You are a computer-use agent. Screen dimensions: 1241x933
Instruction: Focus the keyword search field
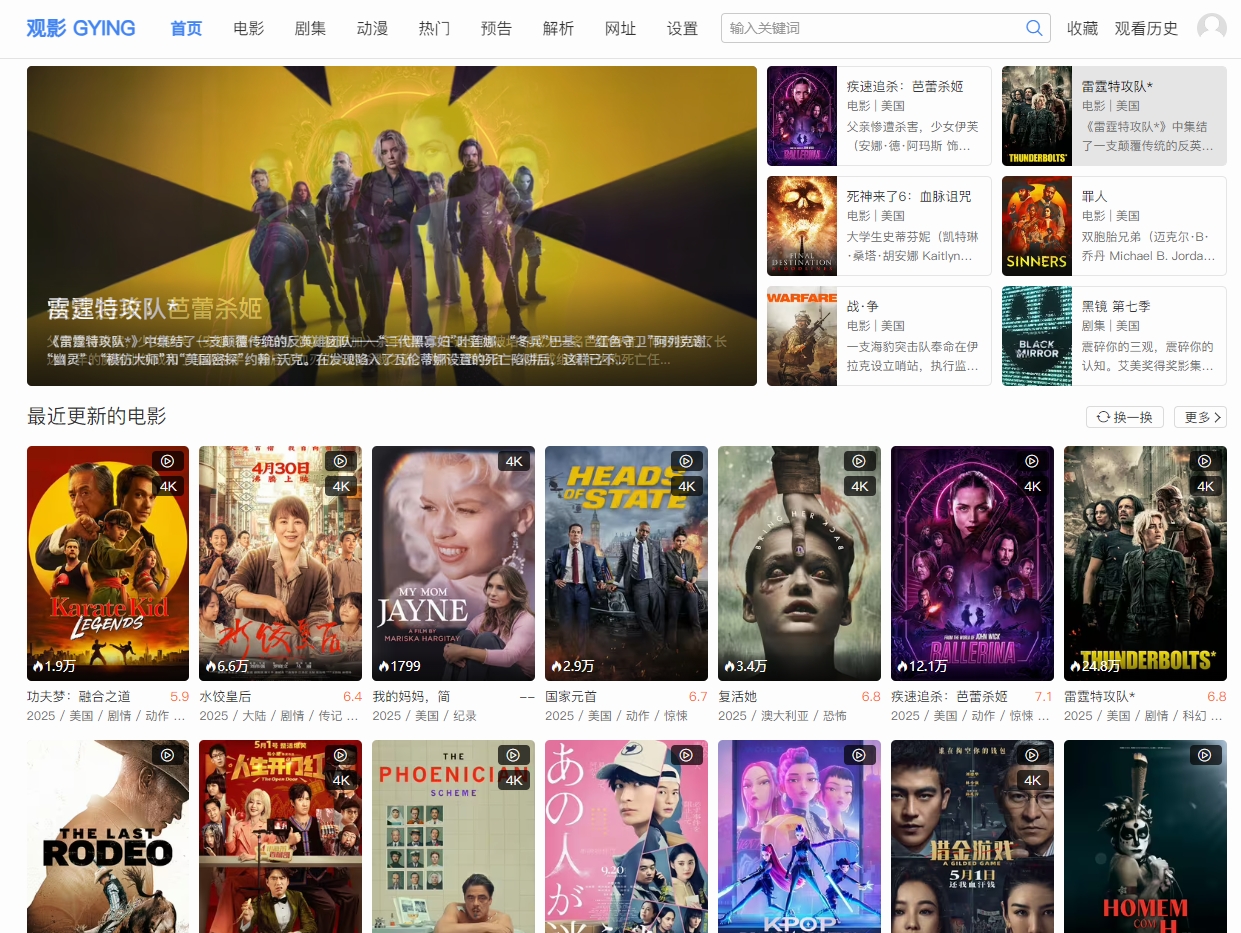coord(870,28)
